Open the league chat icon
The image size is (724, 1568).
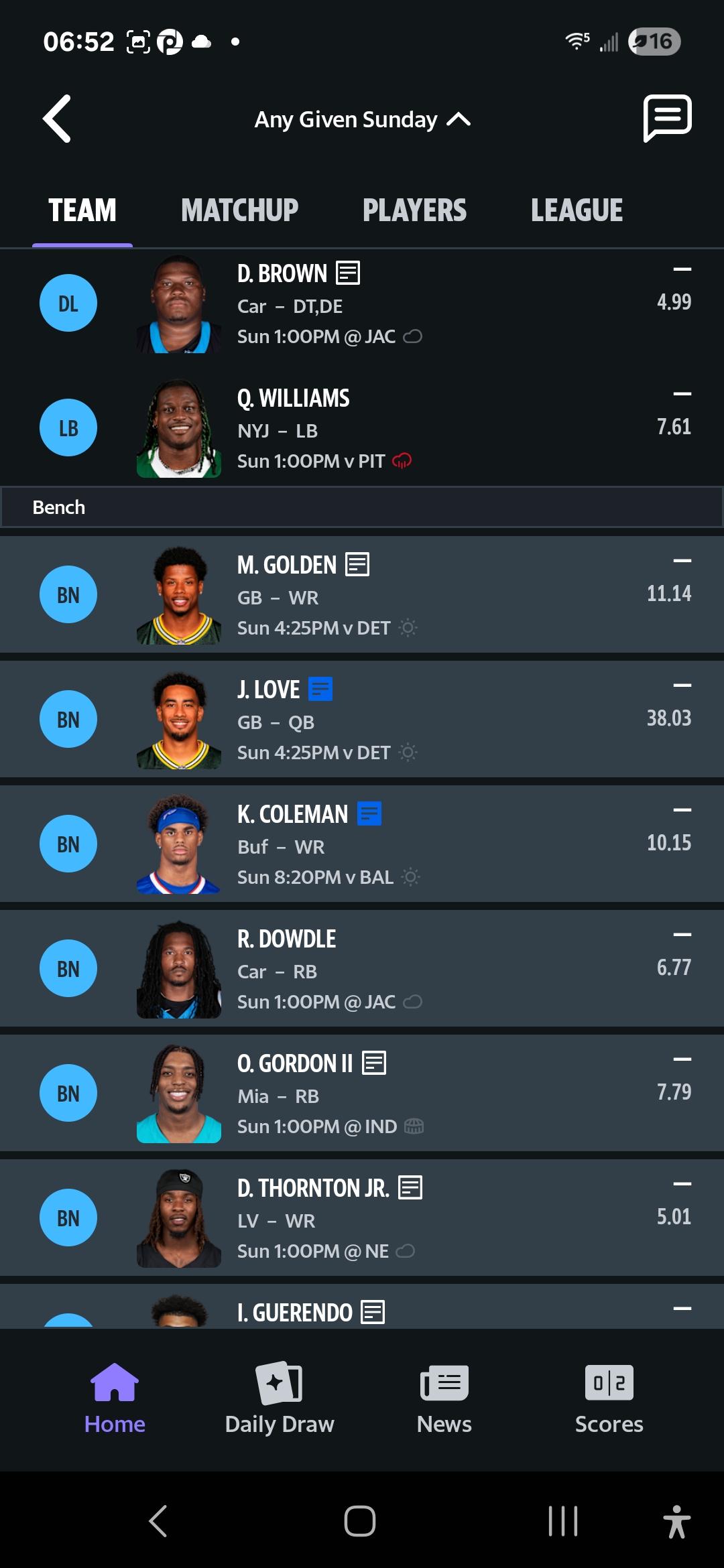[x=667, y=119]
